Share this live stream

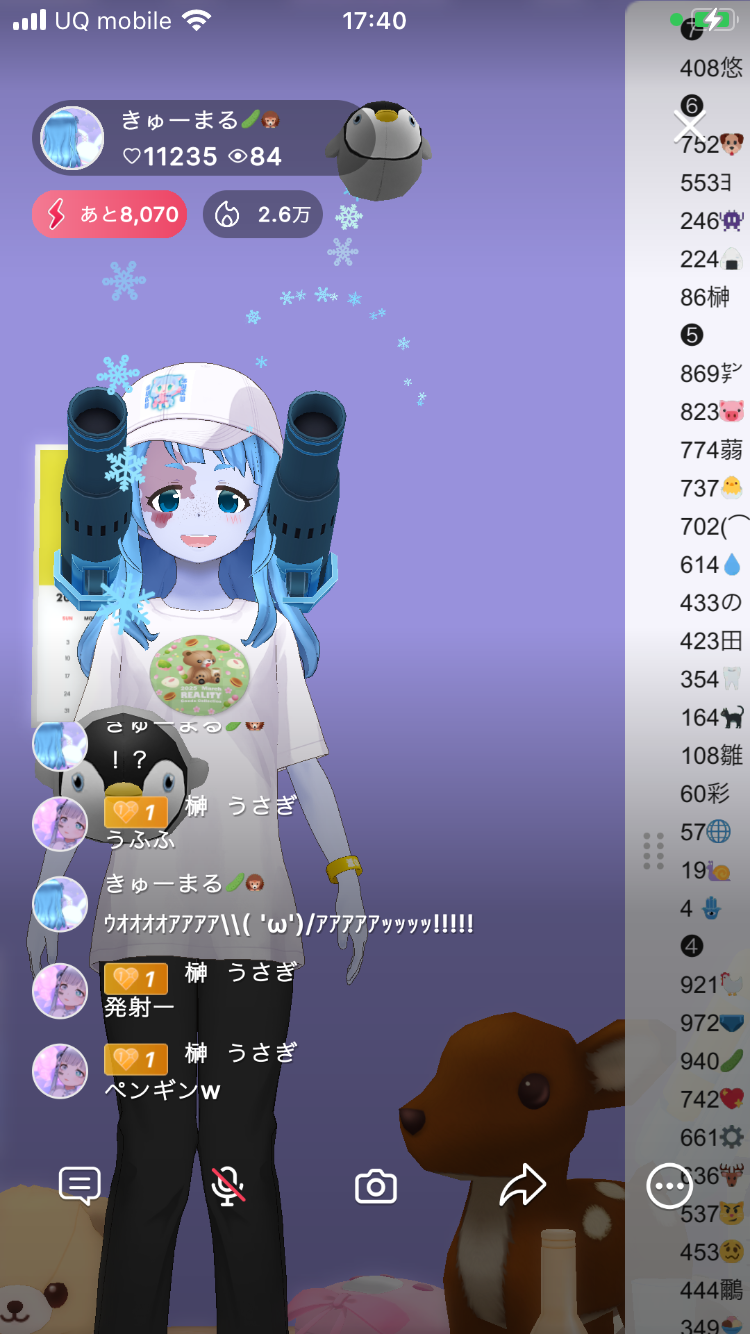click(x=522, y=1186)
